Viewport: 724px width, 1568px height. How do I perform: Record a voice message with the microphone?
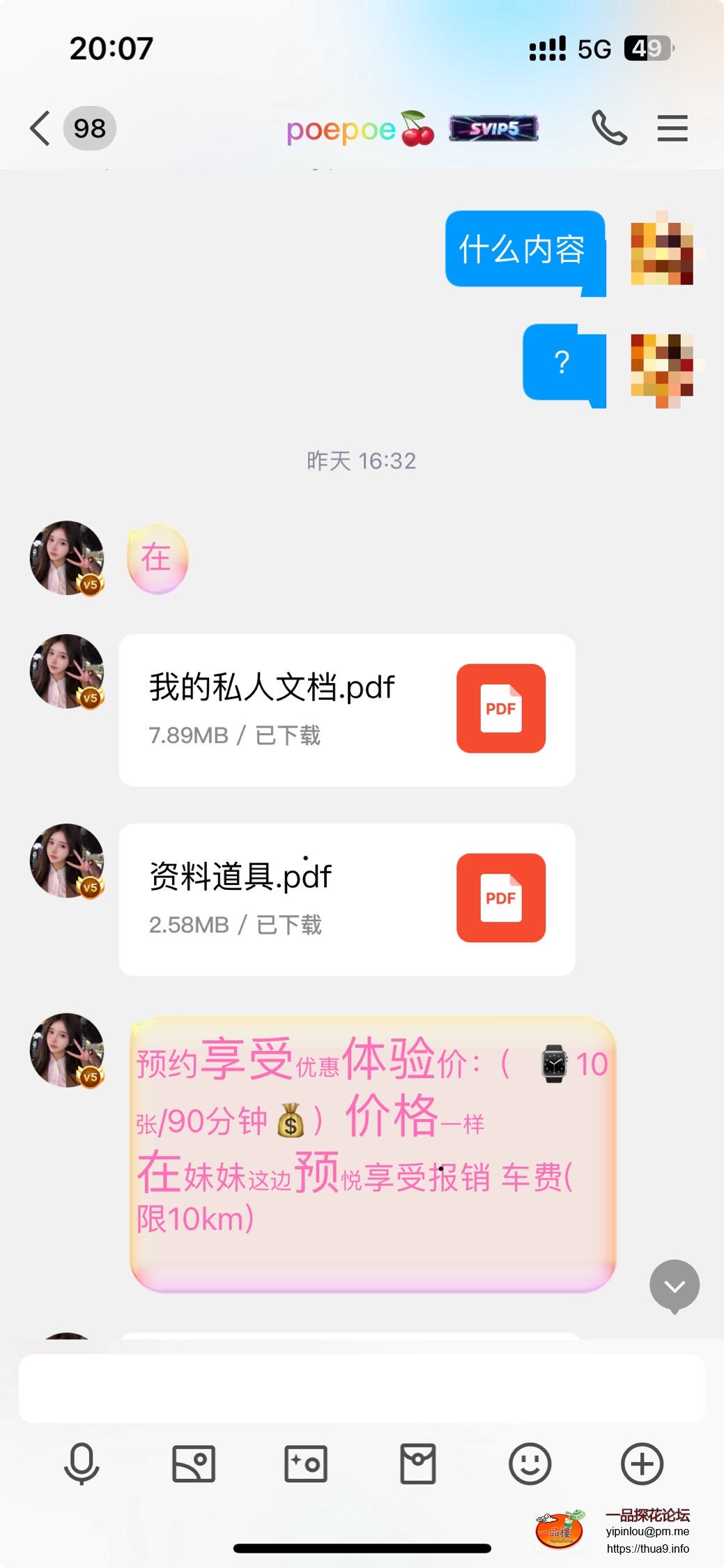point(82,1463)
